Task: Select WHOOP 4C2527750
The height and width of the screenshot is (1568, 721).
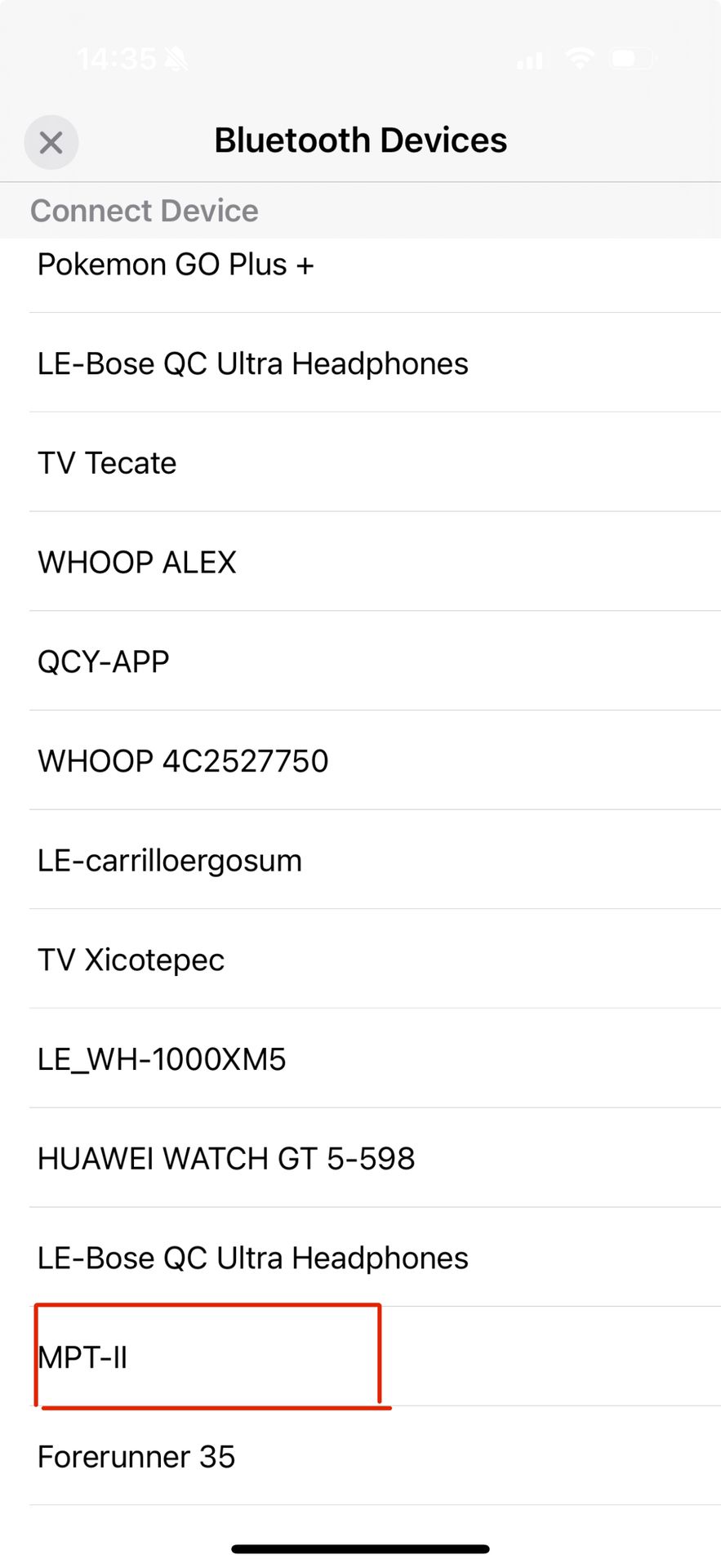Action: (360, 760)
